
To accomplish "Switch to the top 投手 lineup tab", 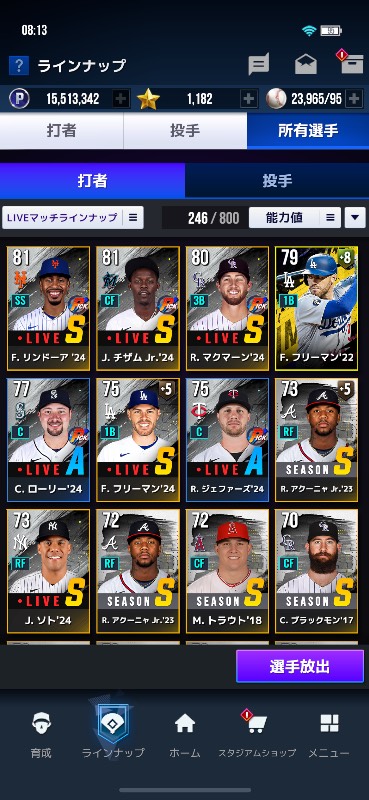I will tap(185, 131).
